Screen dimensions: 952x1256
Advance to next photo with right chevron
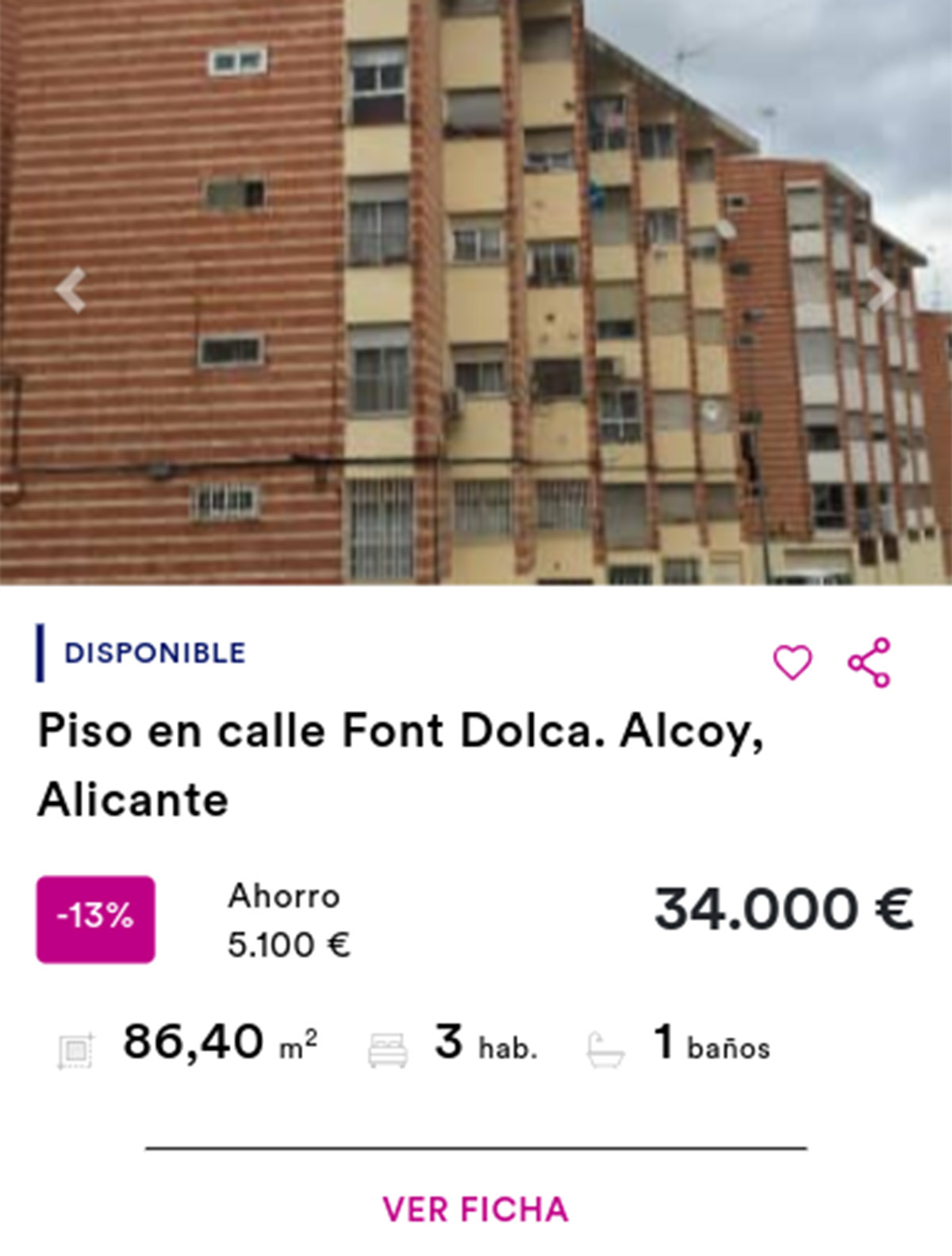[880, 290]
